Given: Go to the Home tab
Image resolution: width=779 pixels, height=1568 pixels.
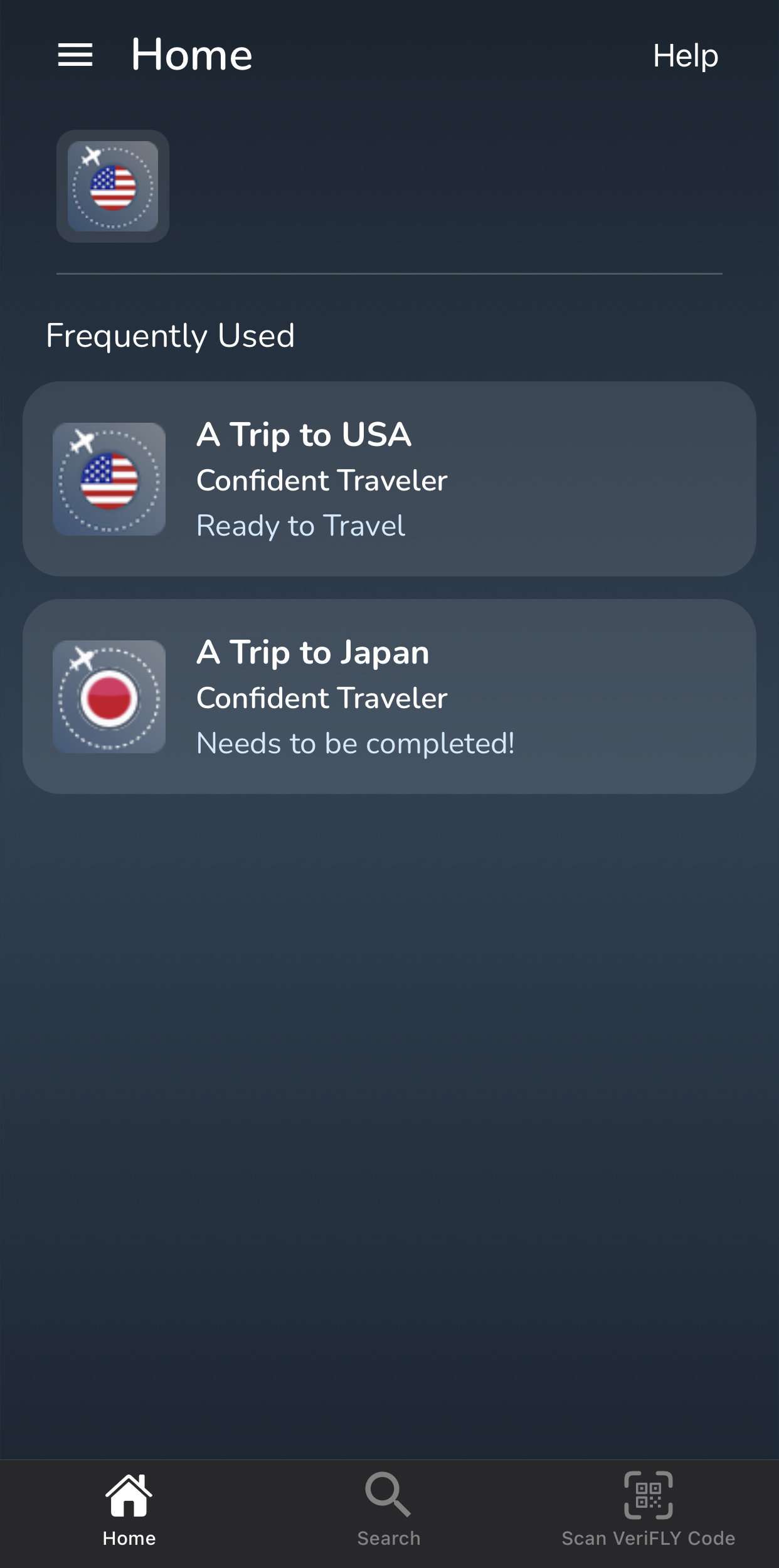Looking at the screenshot, I should [x=129, y=1510].
